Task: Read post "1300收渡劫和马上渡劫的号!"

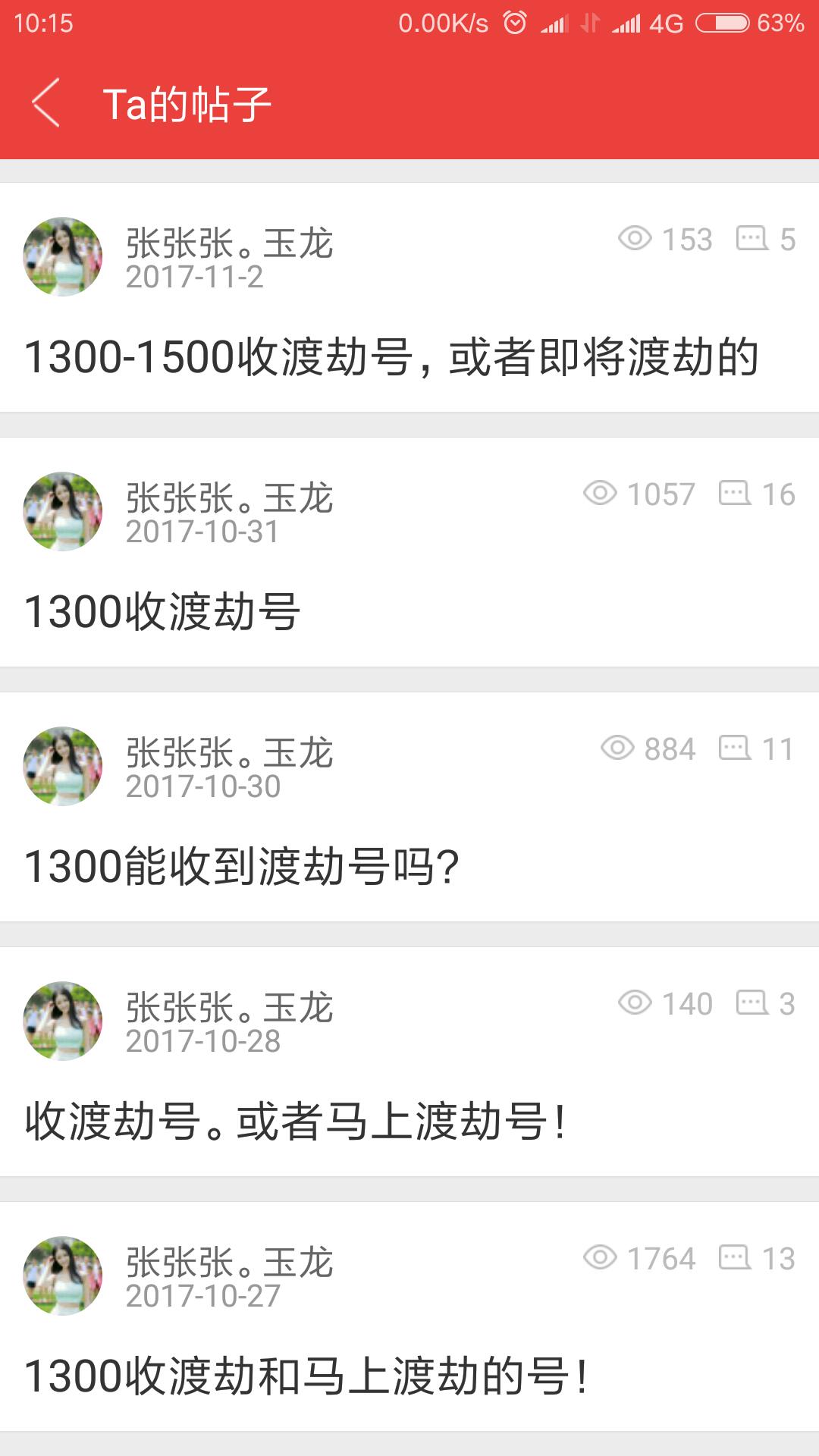Action: (306, 1376)
